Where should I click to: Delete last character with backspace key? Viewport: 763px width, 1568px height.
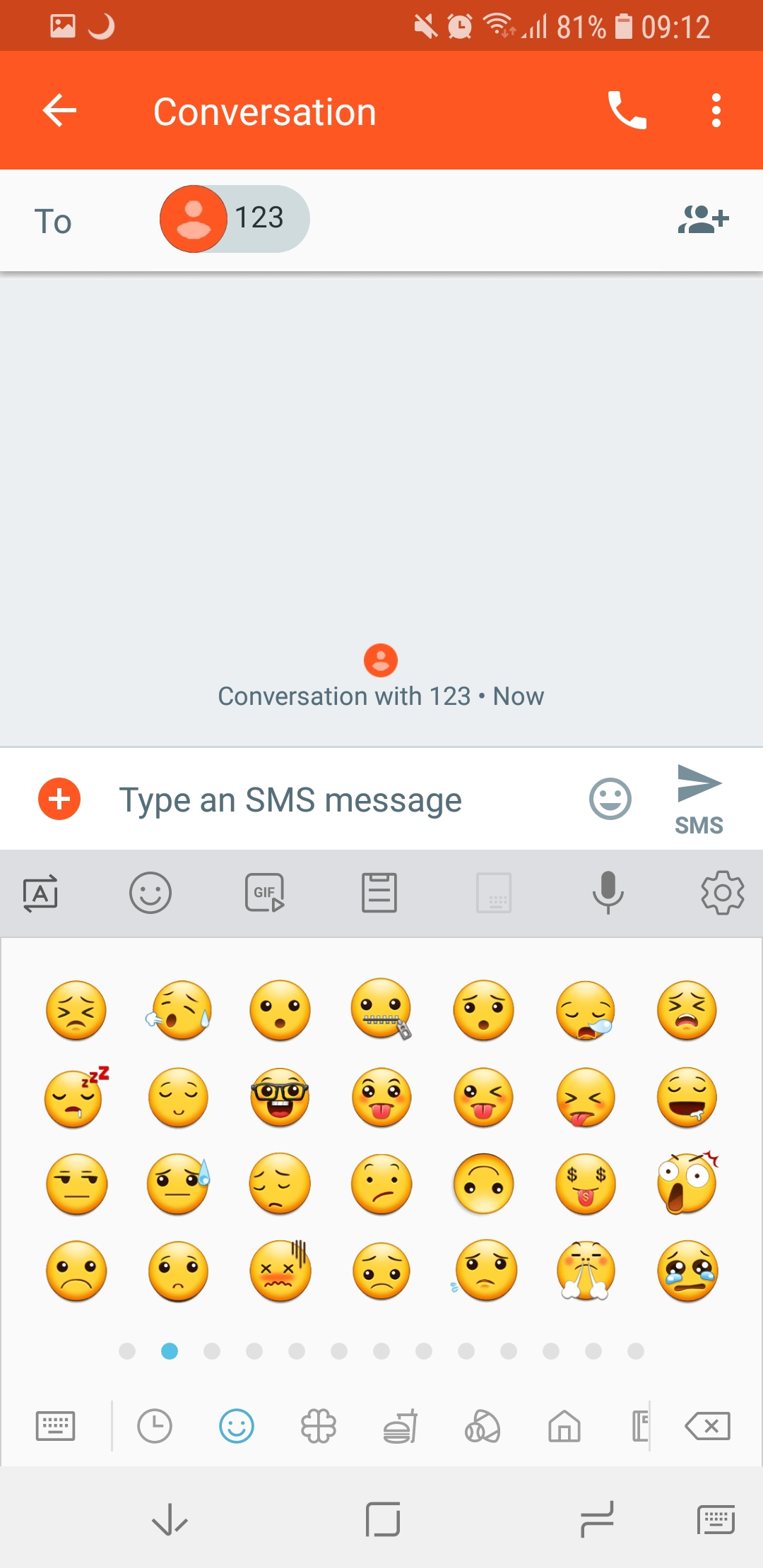pos(707,1426)
